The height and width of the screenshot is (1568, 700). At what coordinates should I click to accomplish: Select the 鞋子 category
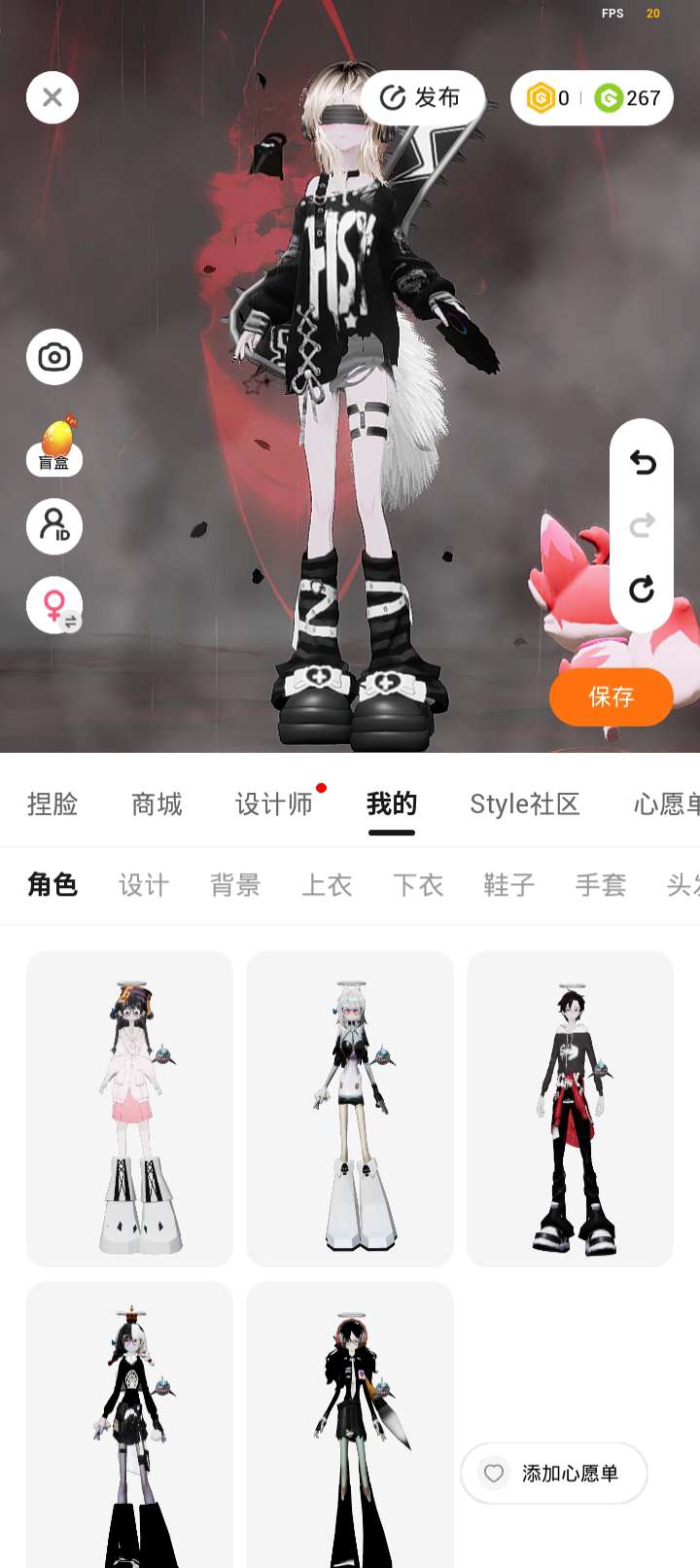click(x=509, y=885)
